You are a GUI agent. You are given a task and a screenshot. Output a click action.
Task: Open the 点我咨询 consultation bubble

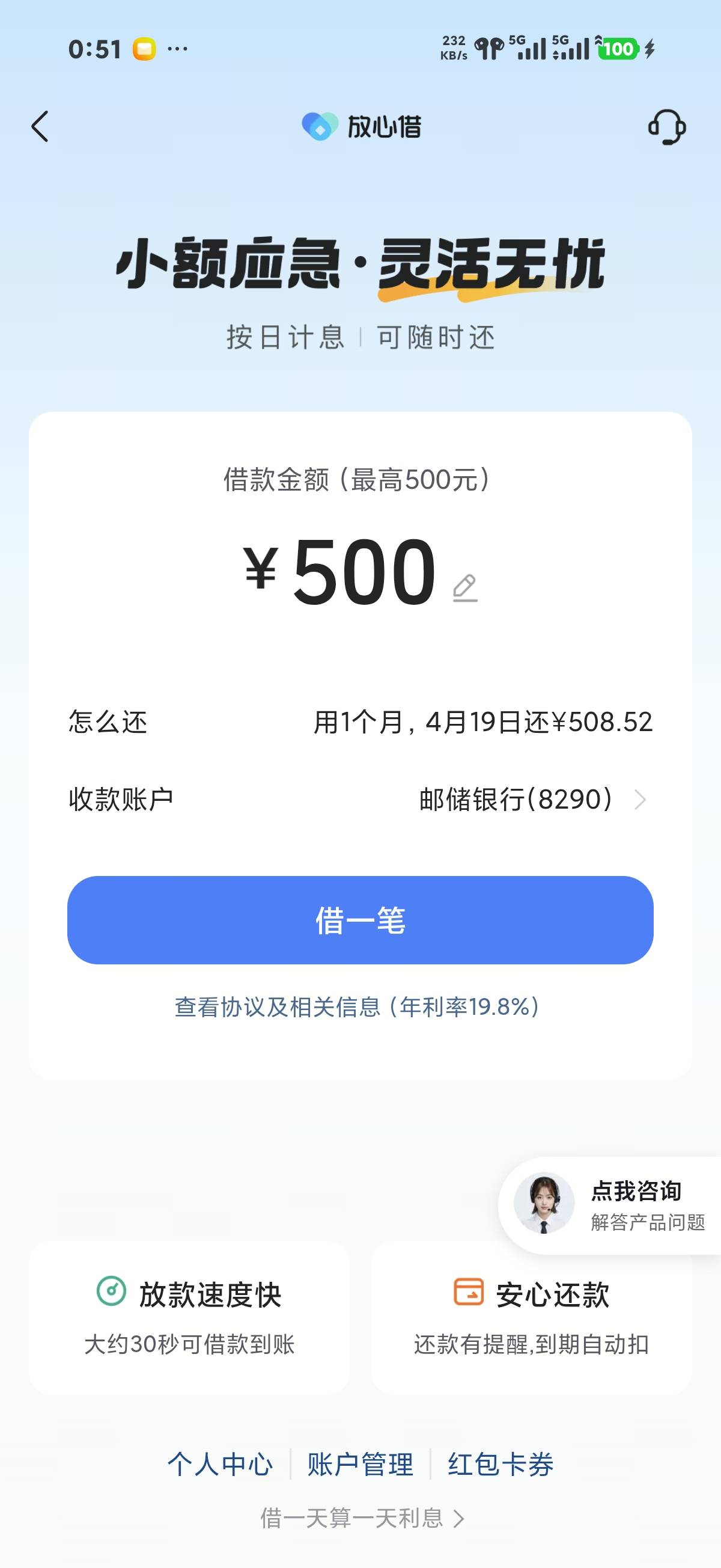point(610,1205)
